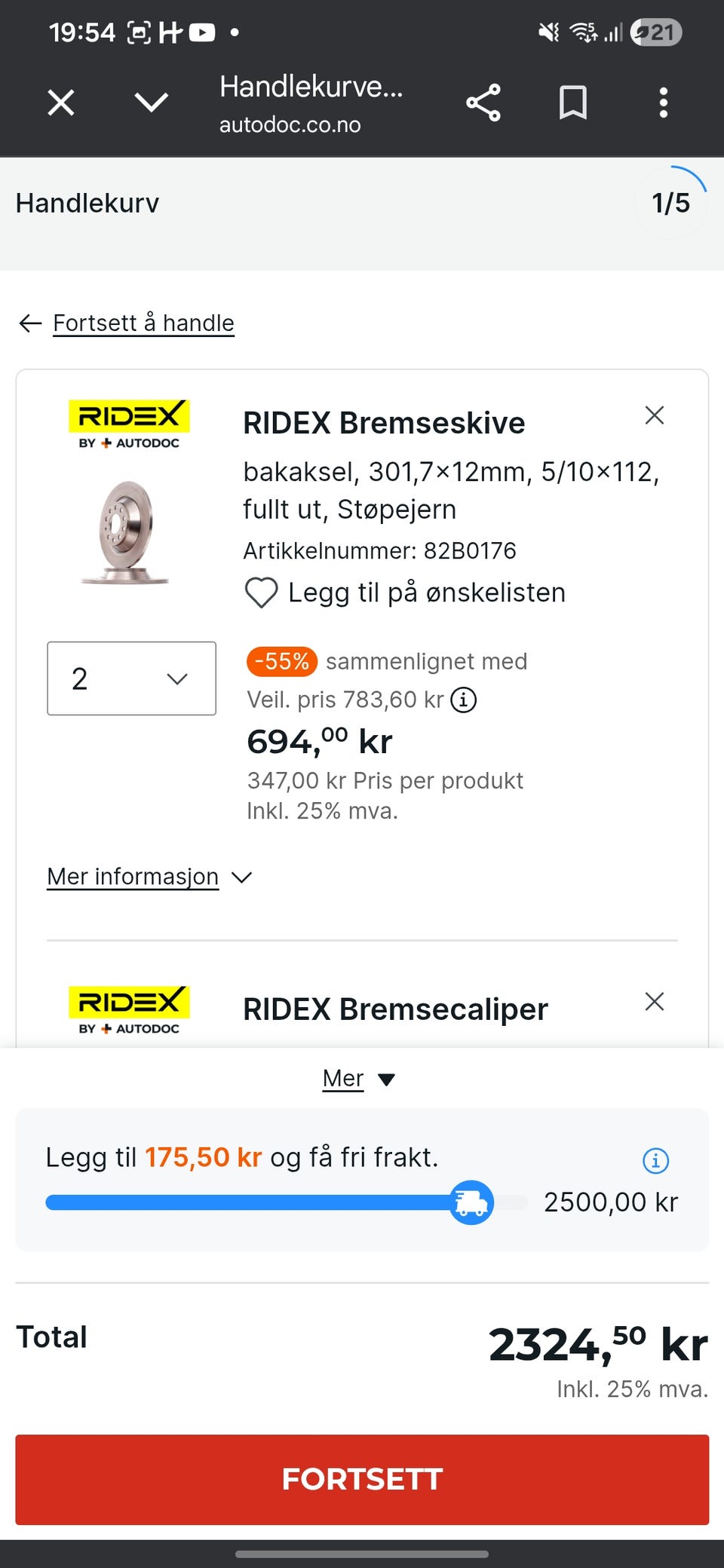
Task: Open the quantity selector showing 2
Action: 131,678
